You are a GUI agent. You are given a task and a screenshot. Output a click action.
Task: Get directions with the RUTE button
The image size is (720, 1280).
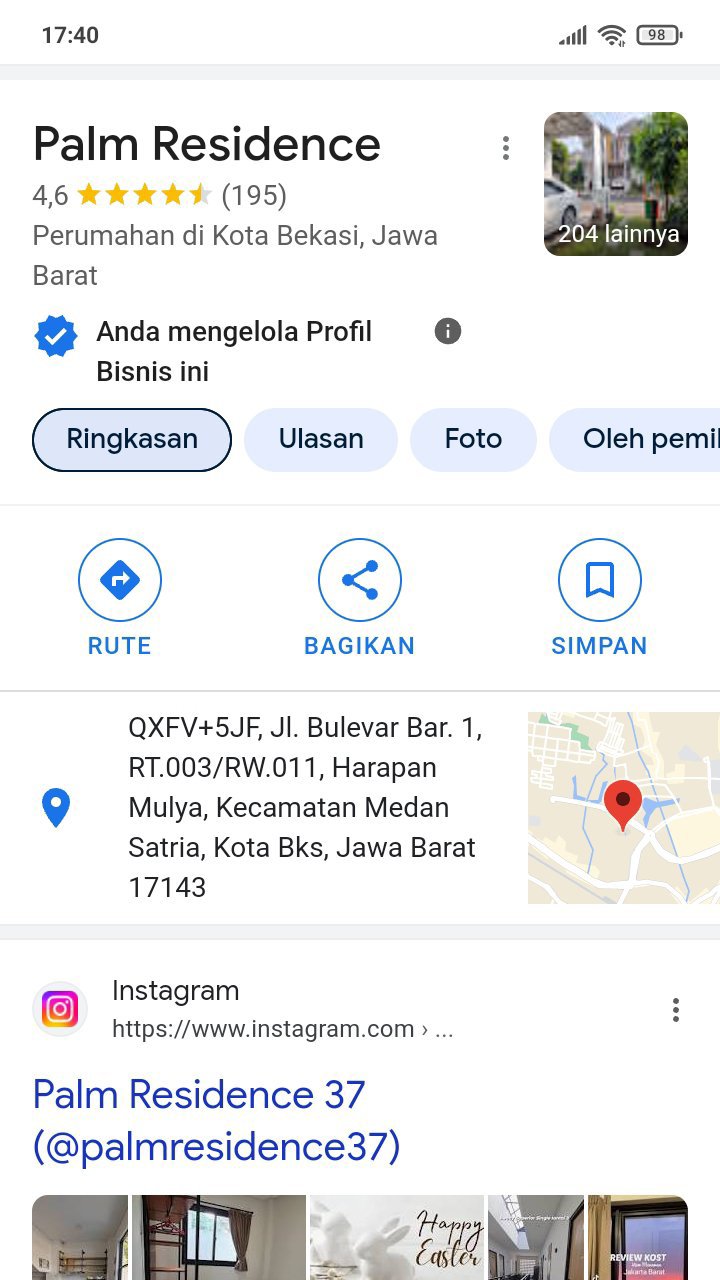120,598
